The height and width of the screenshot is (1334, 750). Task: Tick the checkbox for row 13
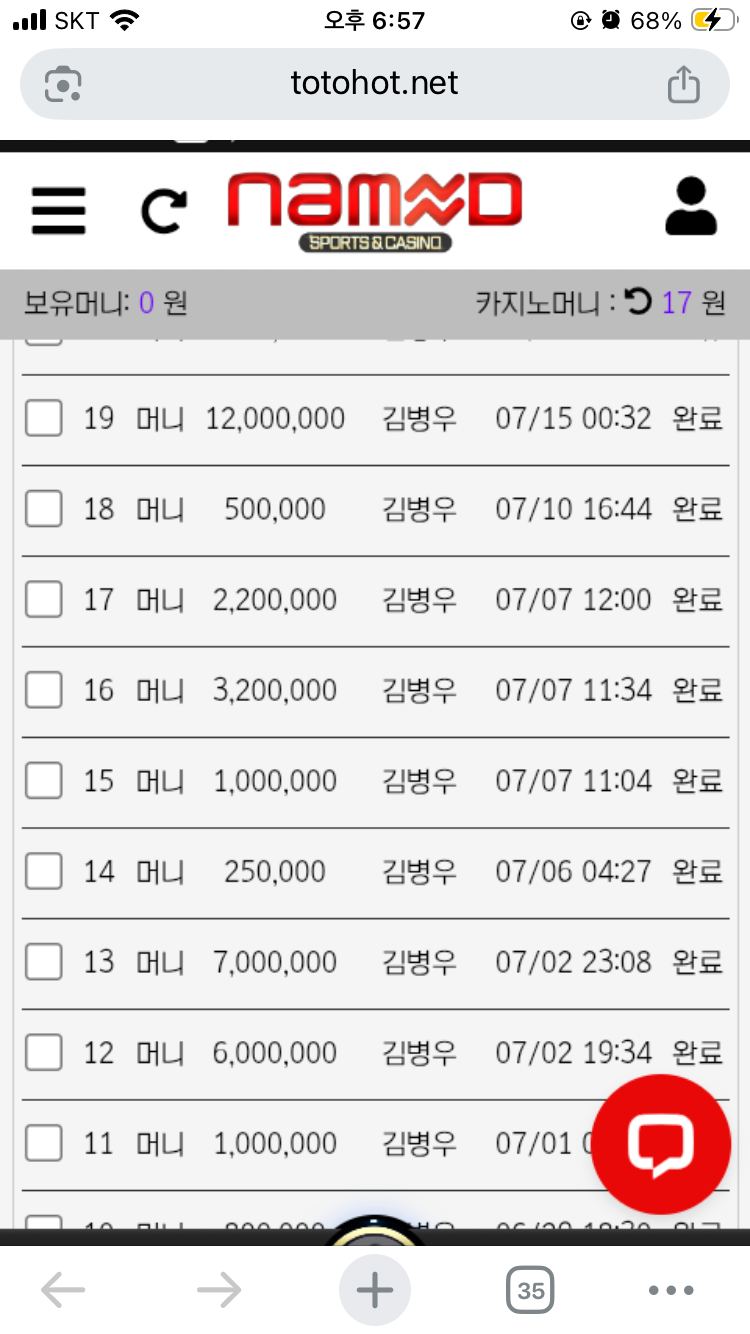pos(44,962)
